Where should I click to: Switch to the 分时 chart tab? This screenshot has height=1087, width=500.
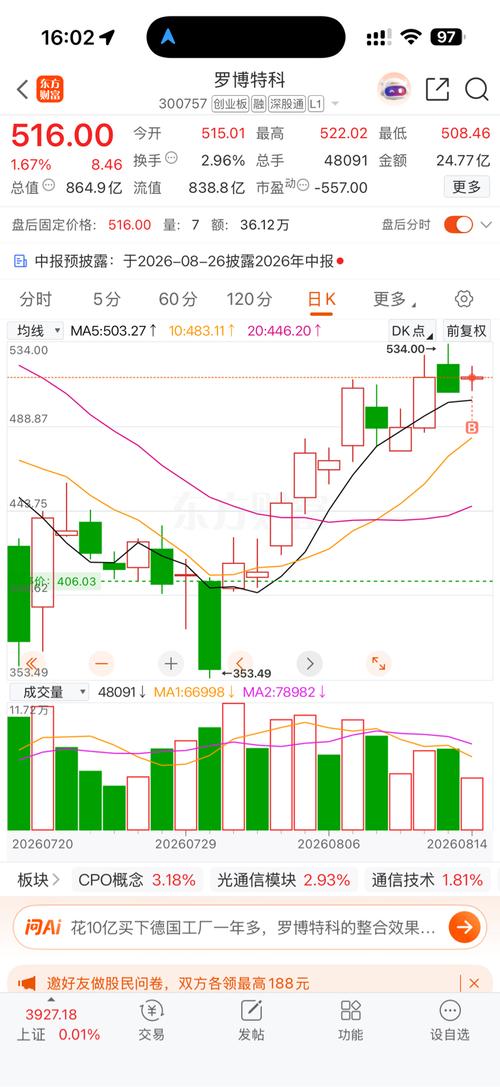(x=36, y=299)
